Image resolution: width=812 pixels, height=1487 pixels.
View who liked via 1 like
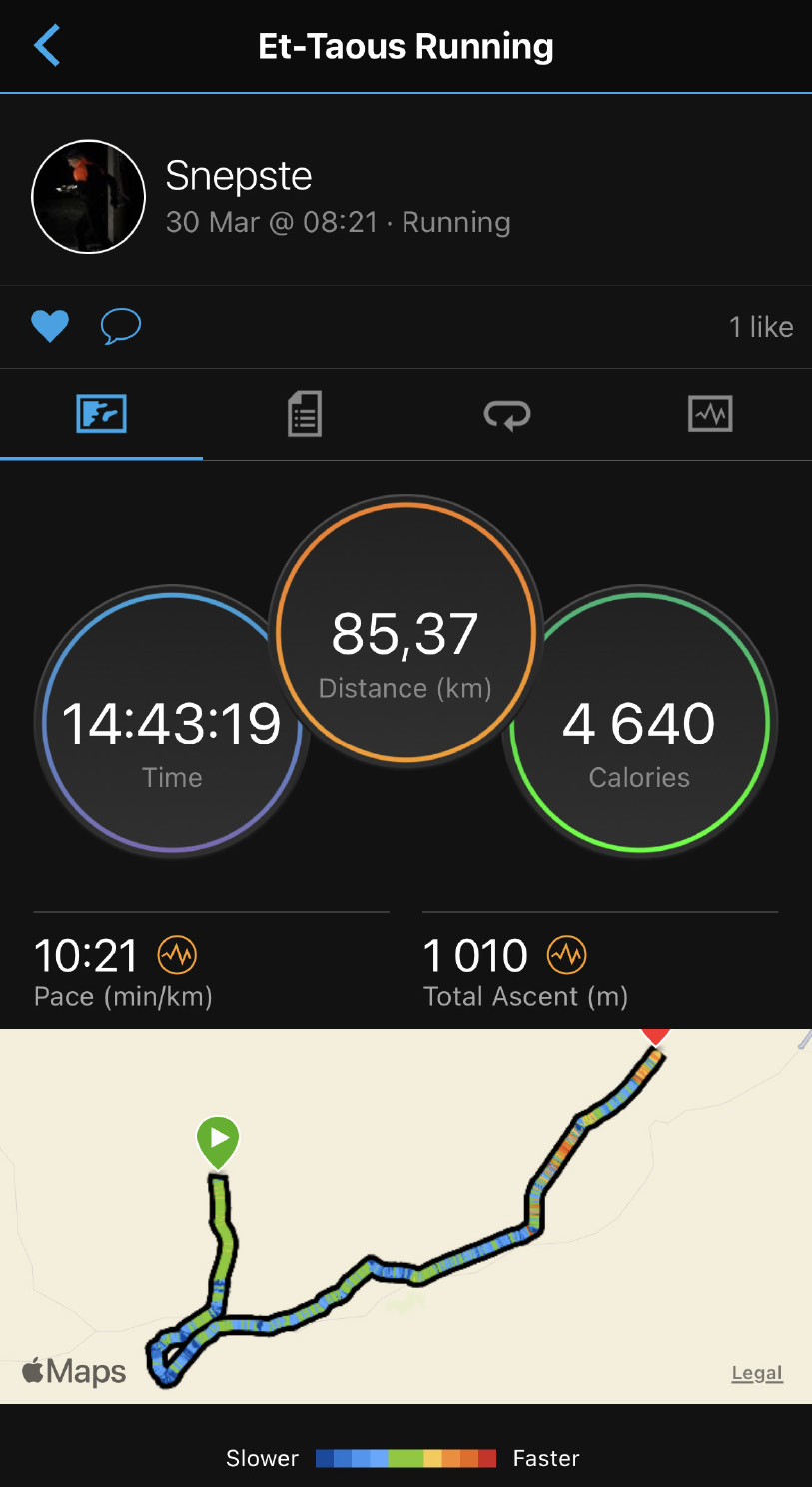760,327
